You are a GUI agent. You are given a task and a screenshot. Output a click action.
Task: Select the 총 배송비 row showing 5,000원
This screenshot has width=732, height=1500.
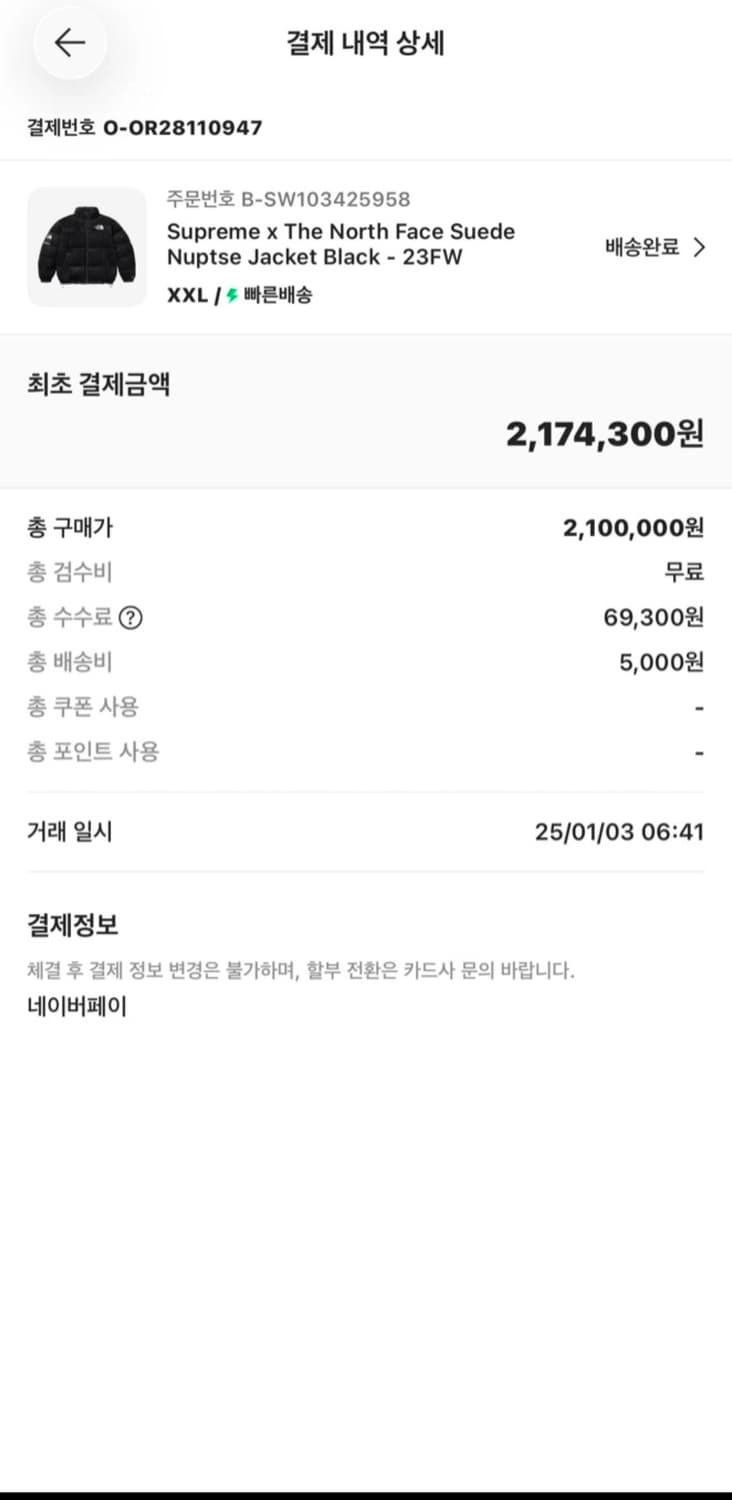365,662
